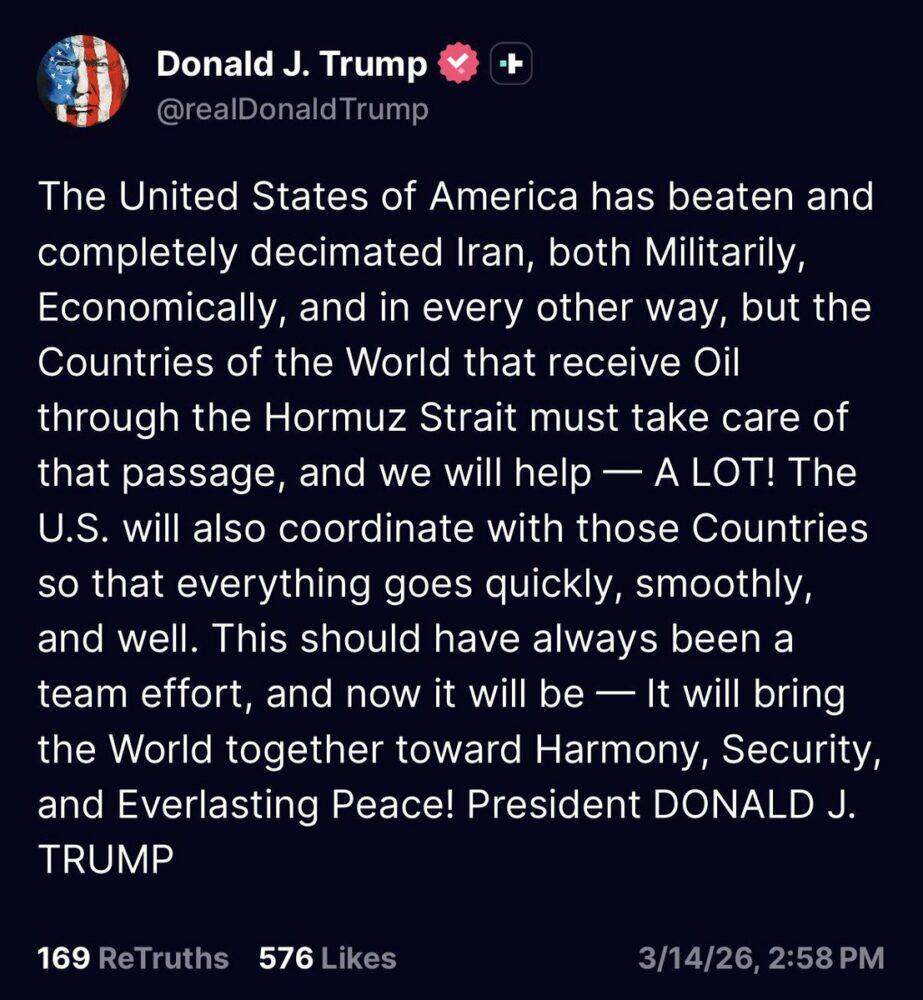Tap the plus icon next to the verified badge
This screenshot has width=923, height=1000.
click(511, 65)
